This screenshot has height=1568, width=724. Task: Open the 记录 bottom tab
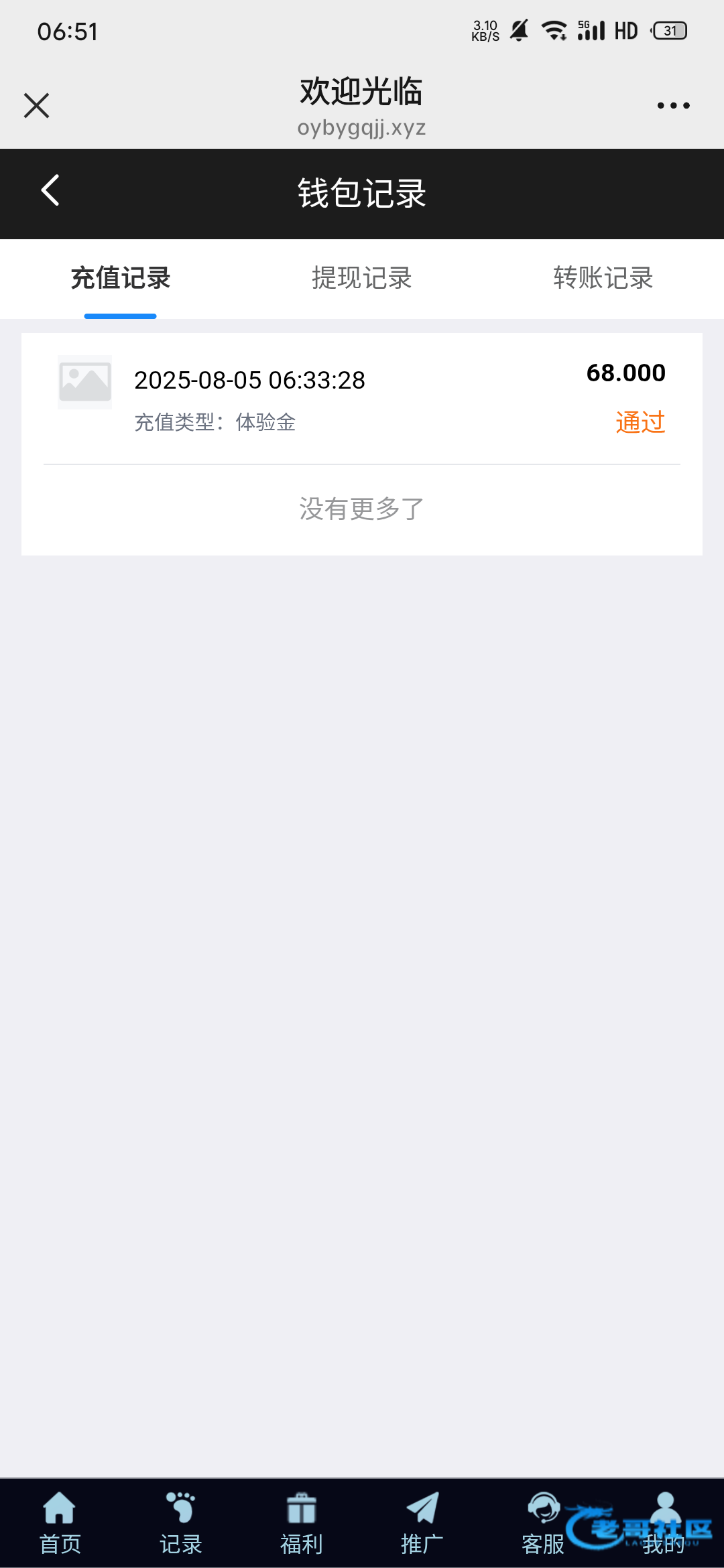pos(181,1523)
